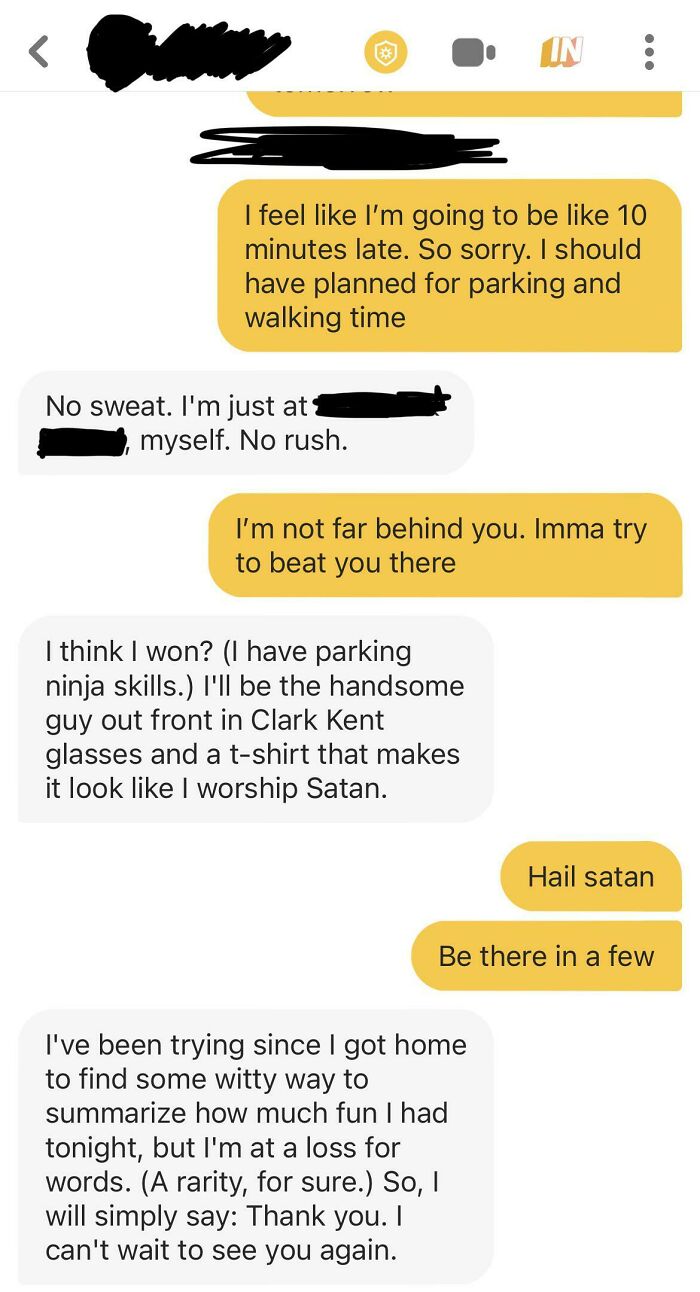Tap the IN badge icon

(x=563, y=51)
